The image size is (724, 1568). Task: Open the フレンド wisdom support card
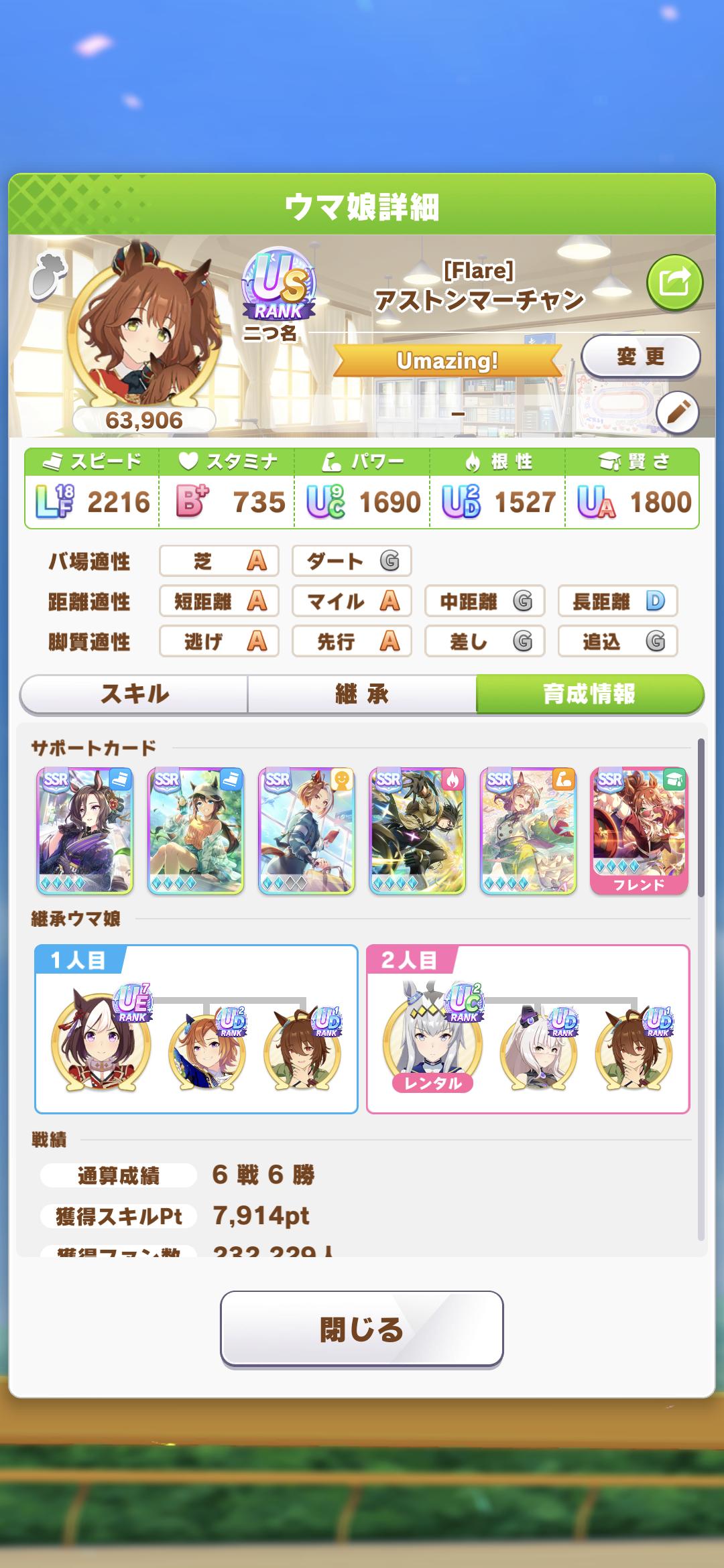pyautogui.click(x=639, y=831)
